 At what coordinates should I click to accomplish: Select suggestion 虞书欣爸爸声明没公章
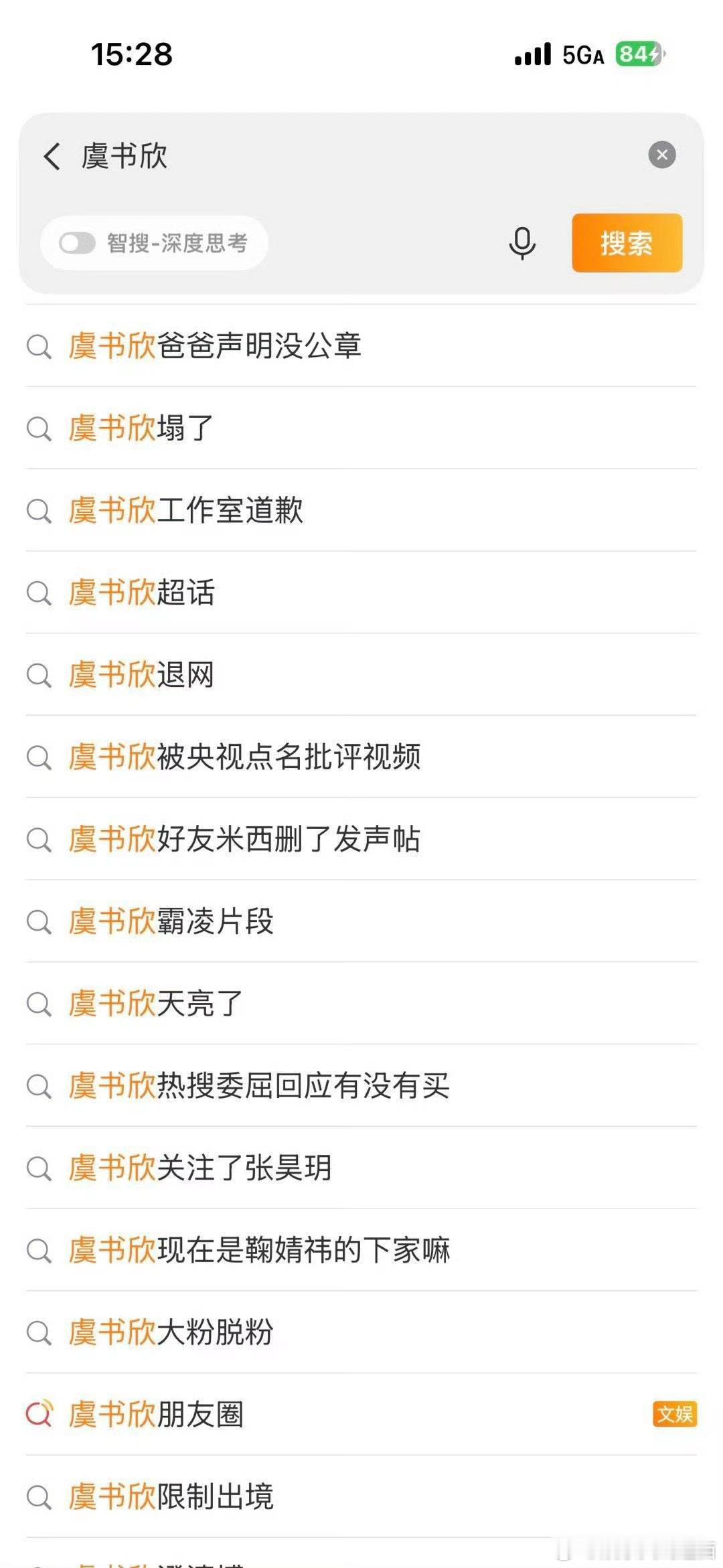pos(361,346)
